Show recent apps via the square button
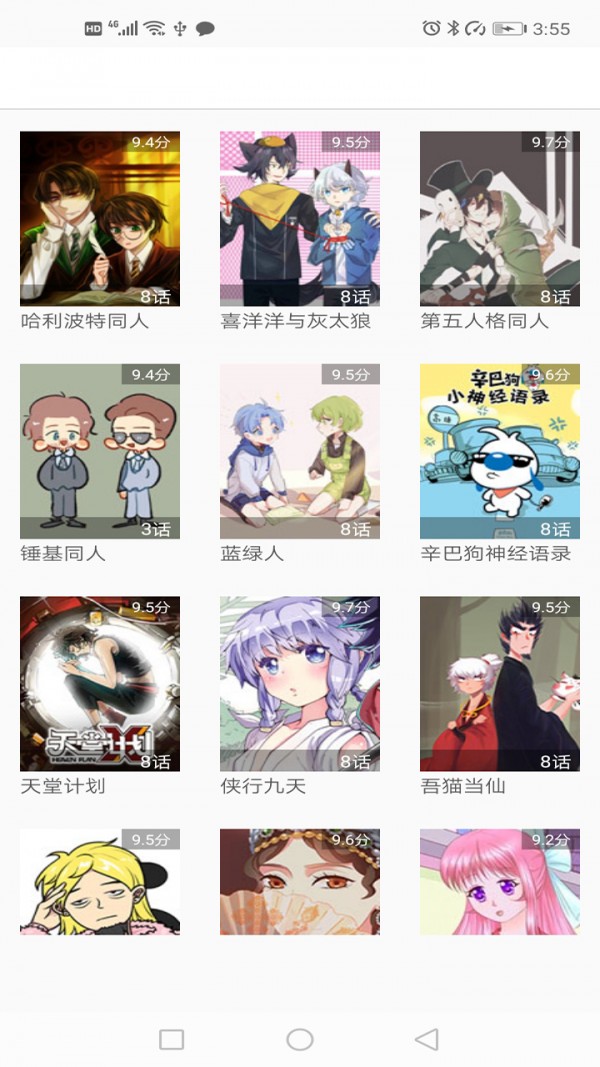Viewport: 600px width, 1067px height. (172, 1039)
